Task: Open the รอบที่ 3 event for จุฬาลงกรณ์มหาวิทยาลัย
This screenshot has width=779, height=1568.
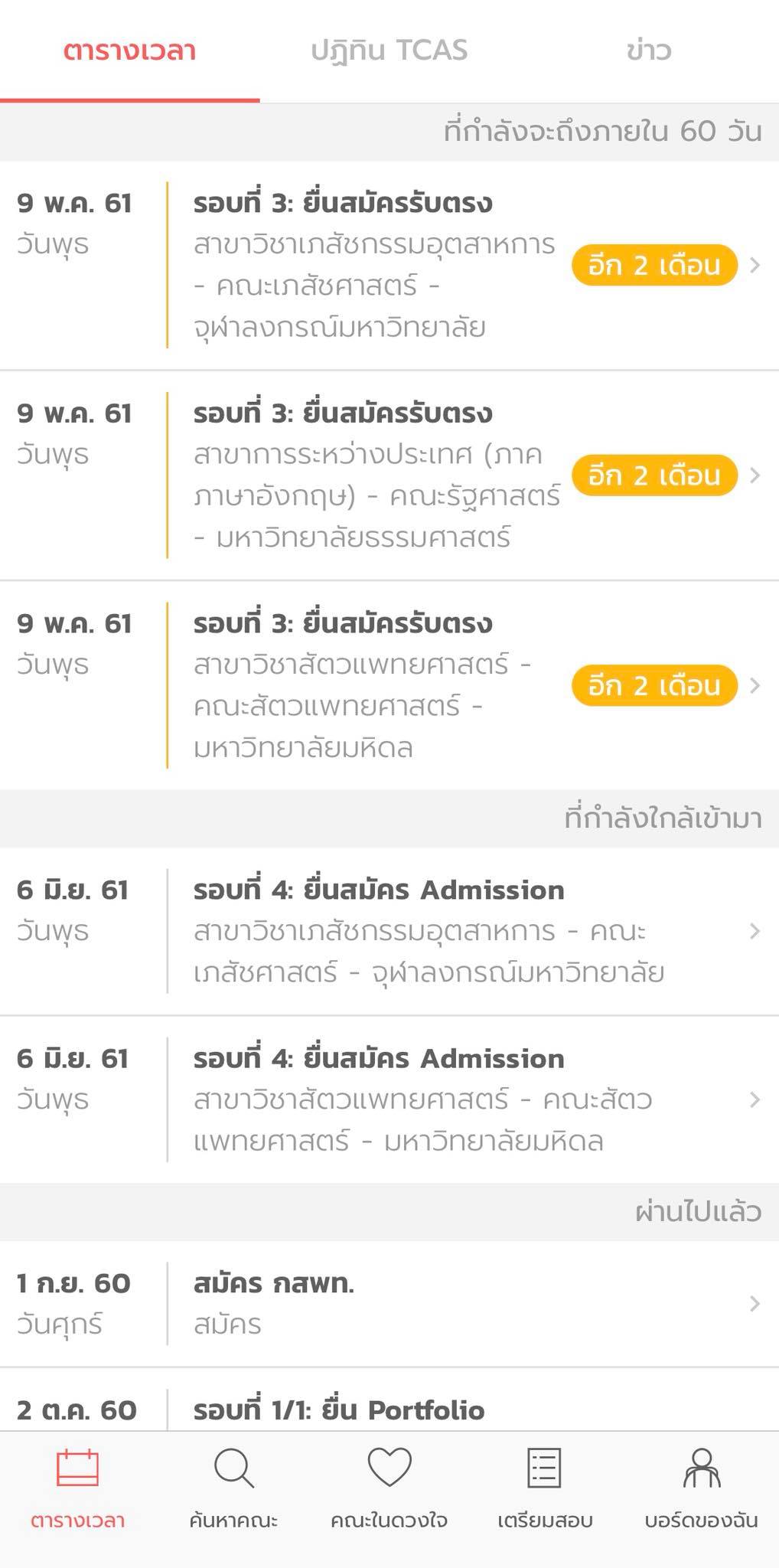Action: coord(389,266)
